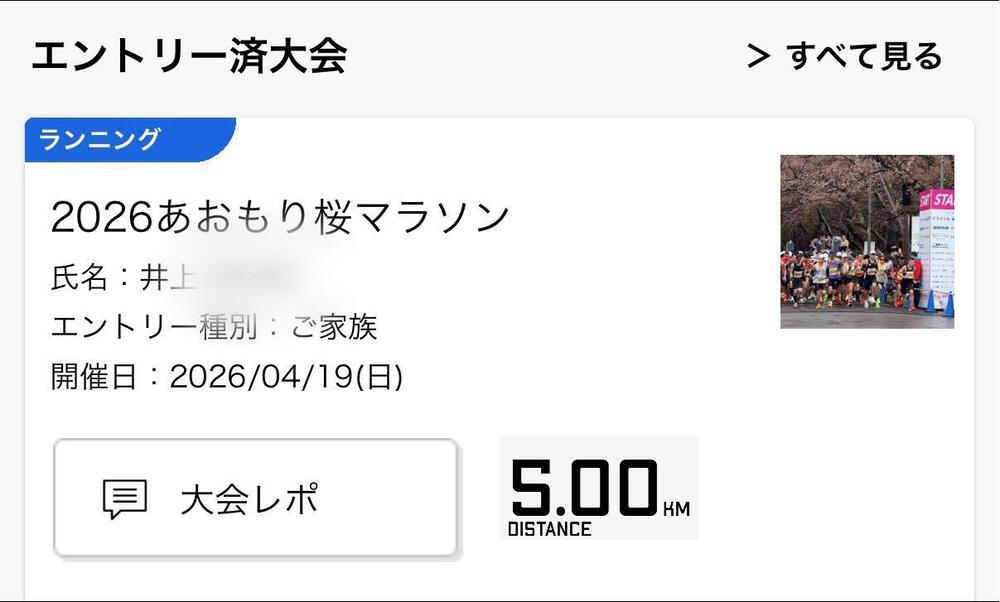1000x602 pixels.
Task: Tap the すべて見る link
Action: pyautogui.click(x=845, y=57)
